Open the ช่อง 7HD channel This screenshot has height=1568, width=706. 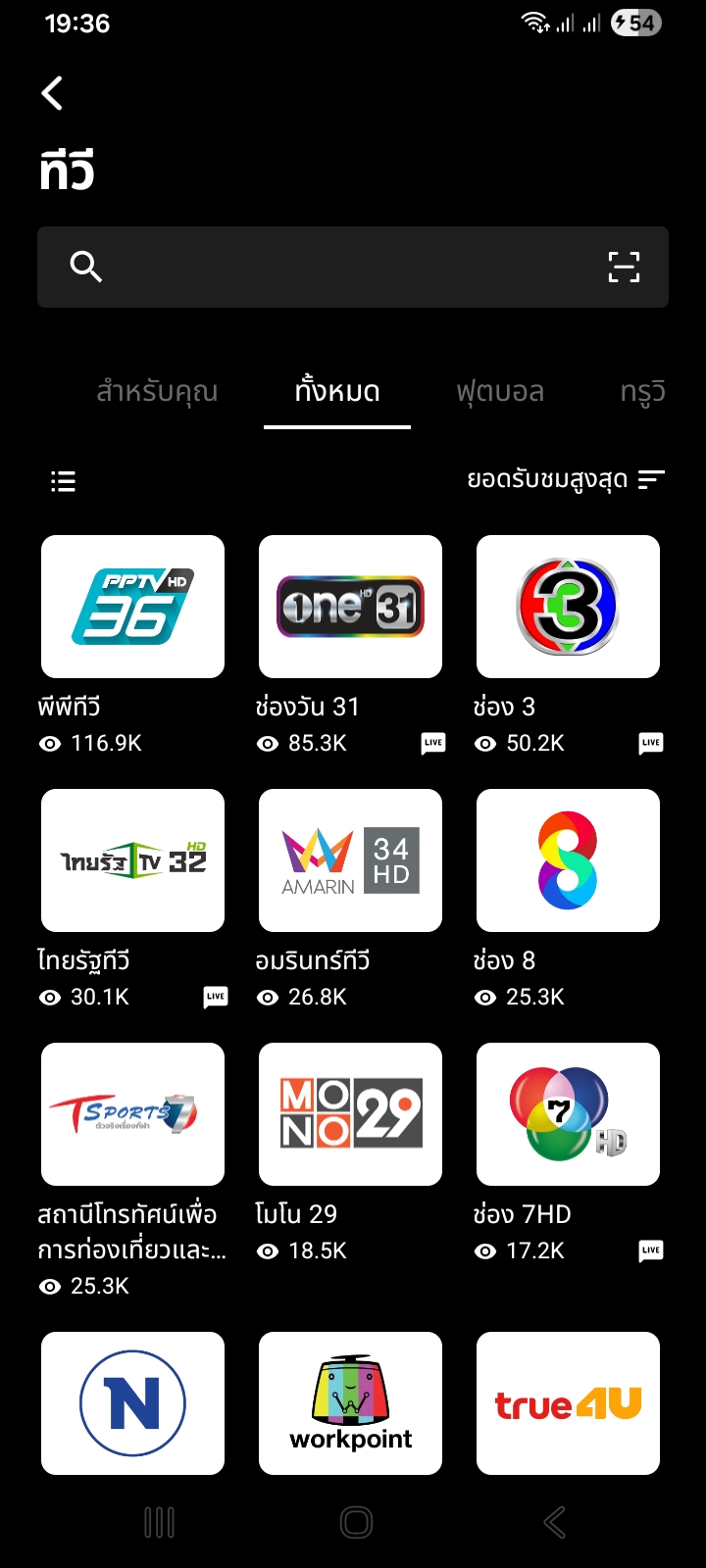pyautogui.click(x=568, y=1114)
